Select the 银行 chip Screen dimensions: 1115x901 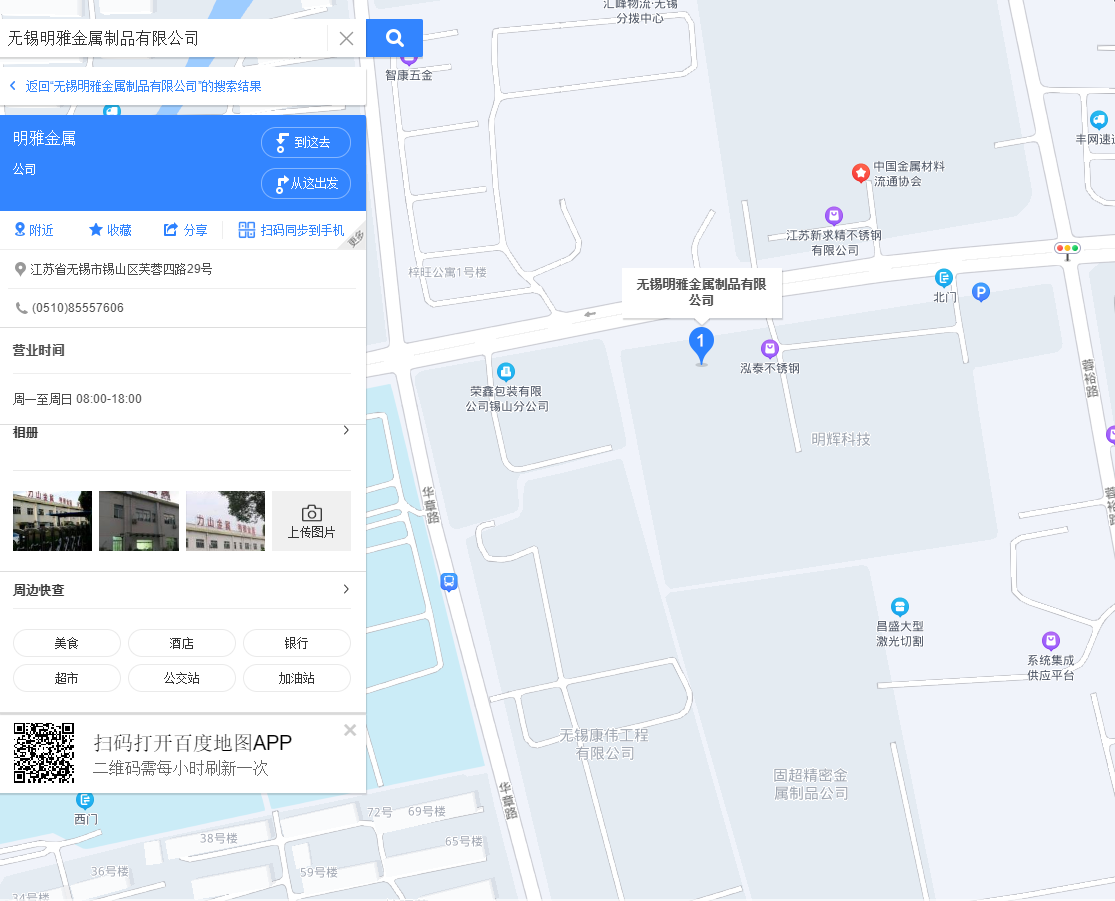pyautogui.click(x=297, y=643)
